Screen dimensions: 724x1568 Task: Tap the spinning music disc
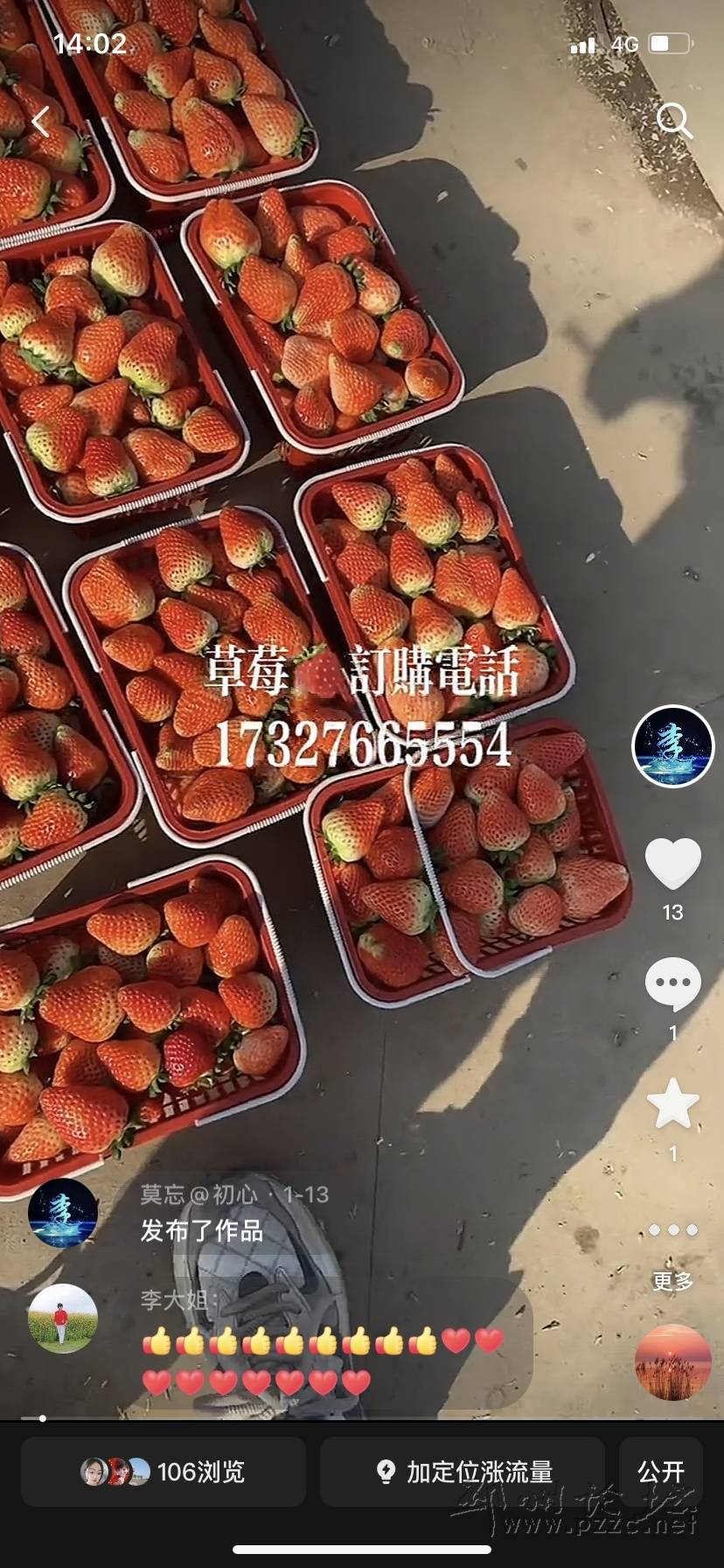pyautogui.click(x=672, y=1362)
